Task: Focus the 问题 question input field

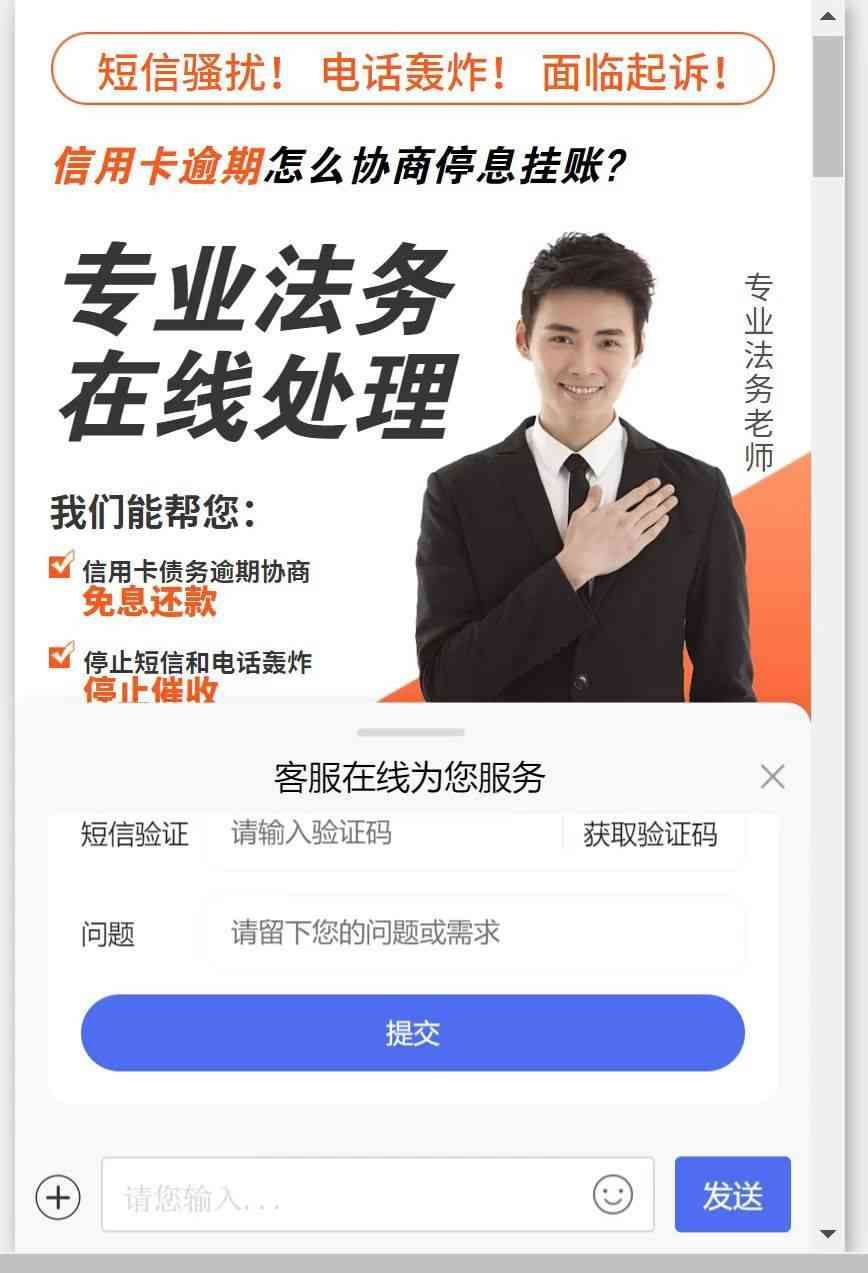Action: 475,933
